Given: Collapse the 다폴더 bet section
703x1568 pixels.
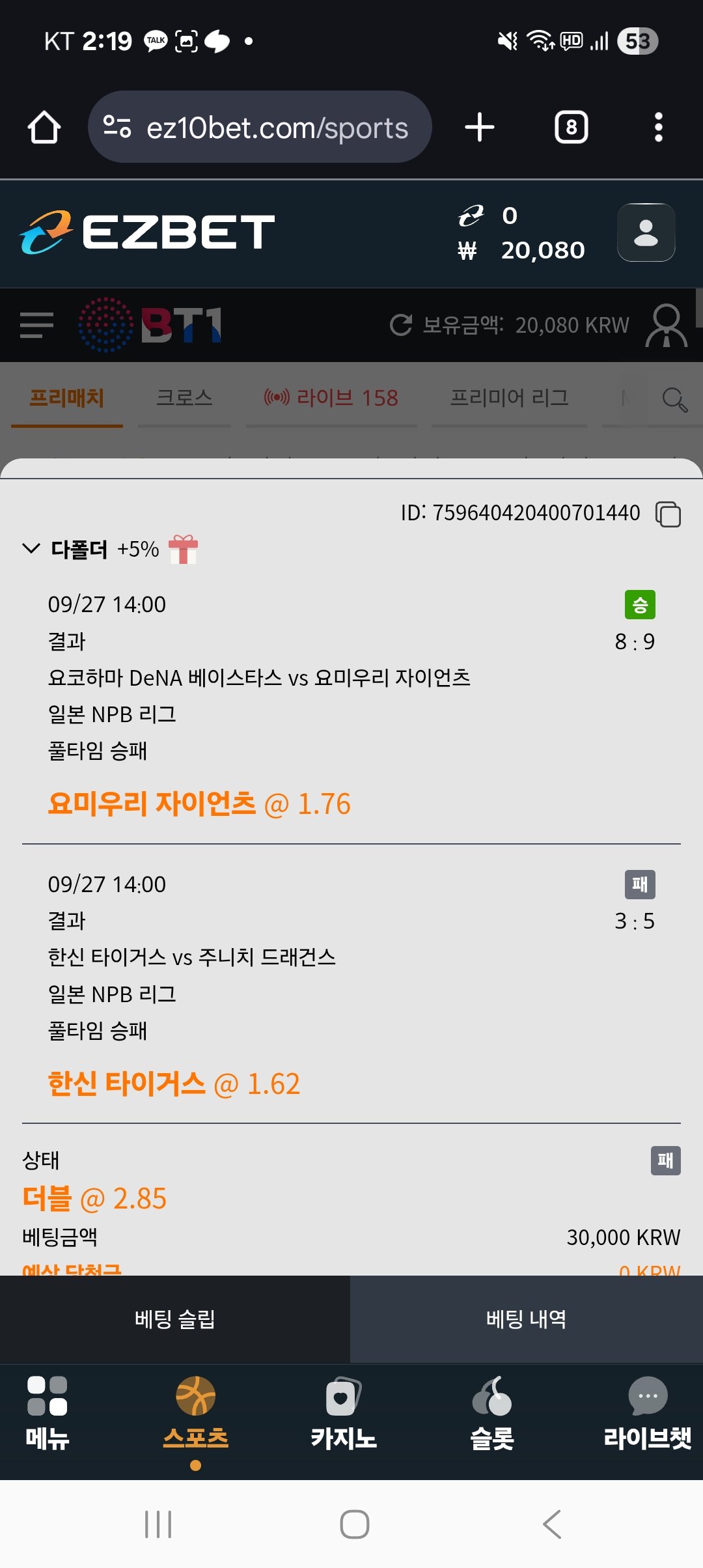Looking at the screenshot, I should pyautogui.click(x=31, y=548).
